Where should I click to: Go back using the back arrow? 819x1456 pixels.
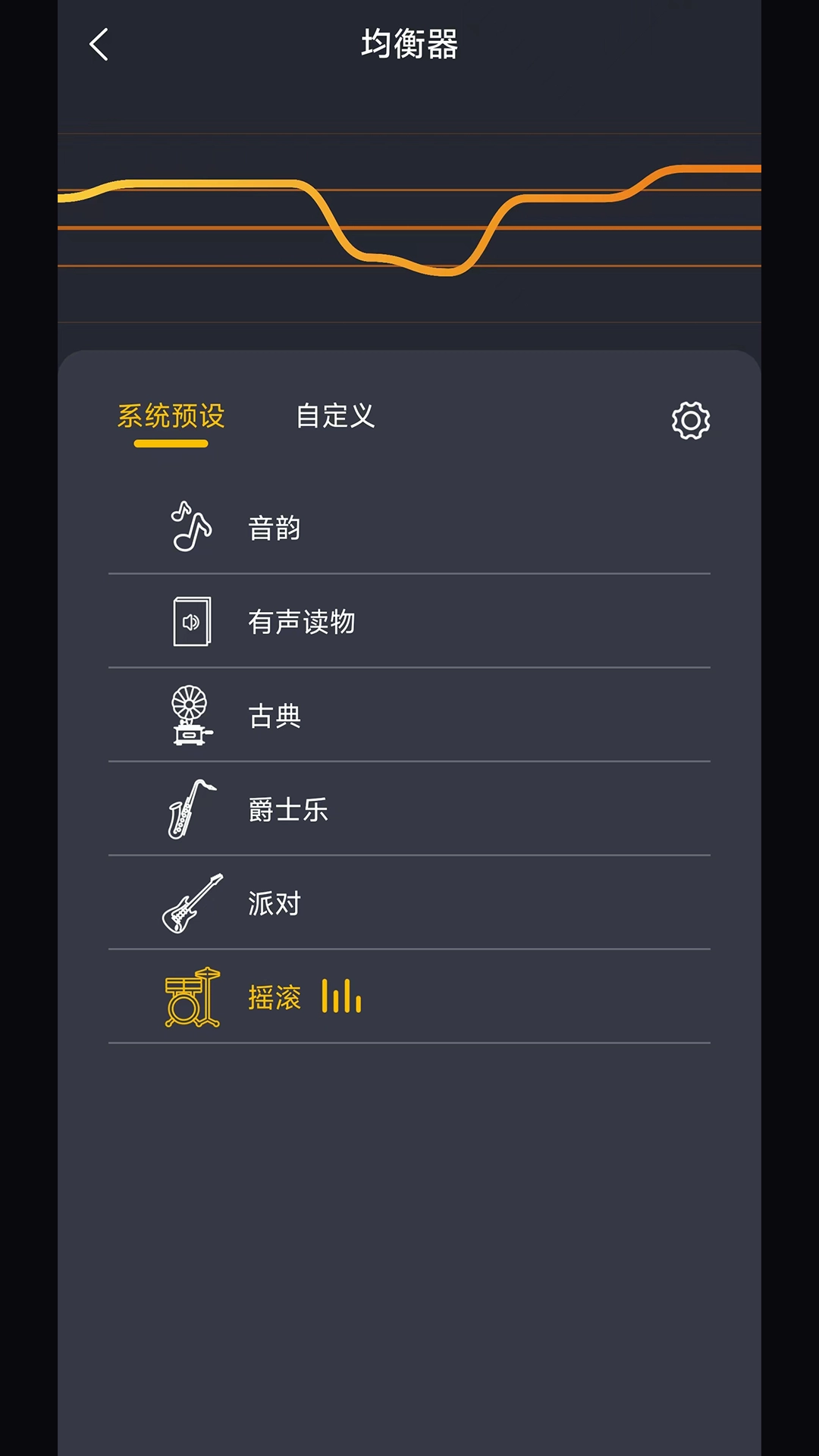tap(98, 45)
